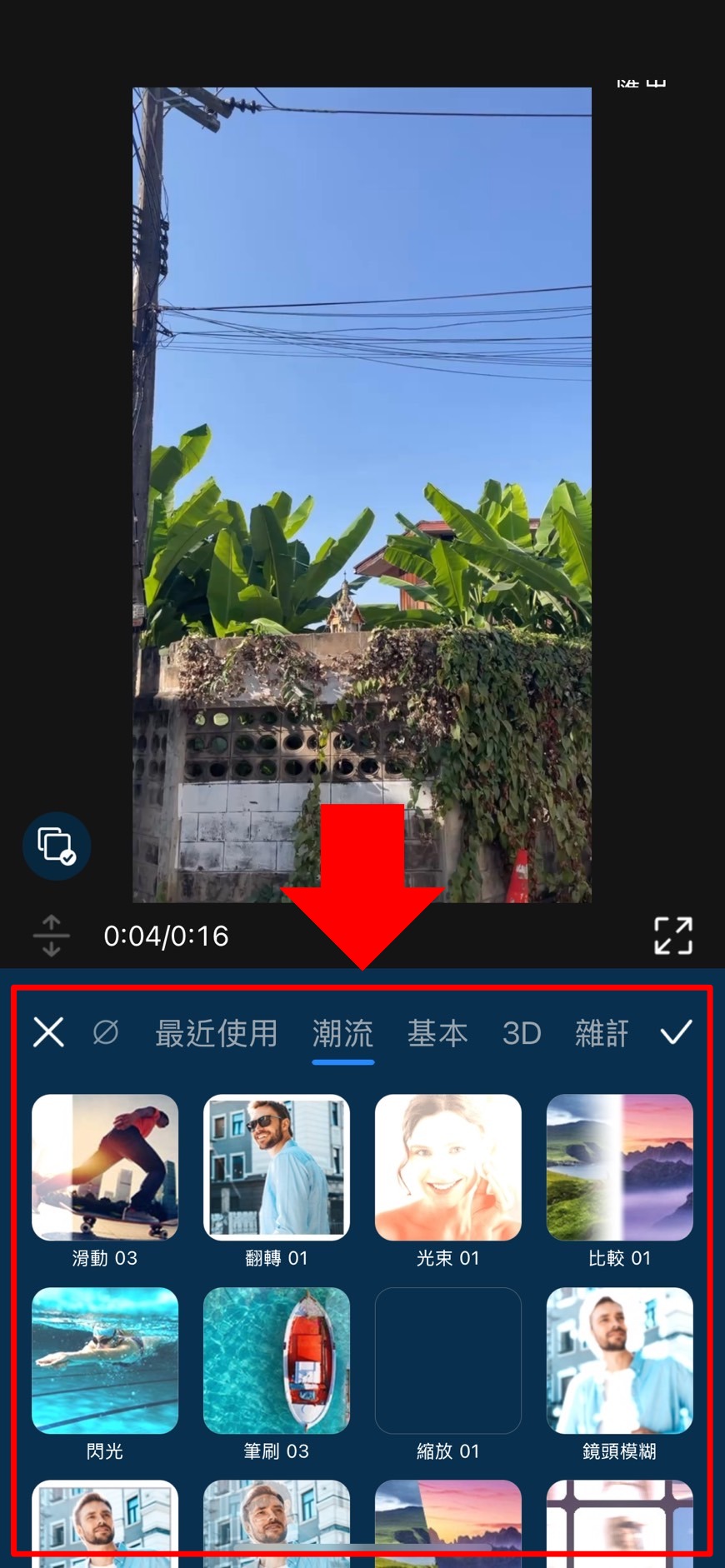Image resolution: width=725 pixels, height=1568 pixels.
Task: Choose the 筆刷 03 transition
Action: (277, 1361)
